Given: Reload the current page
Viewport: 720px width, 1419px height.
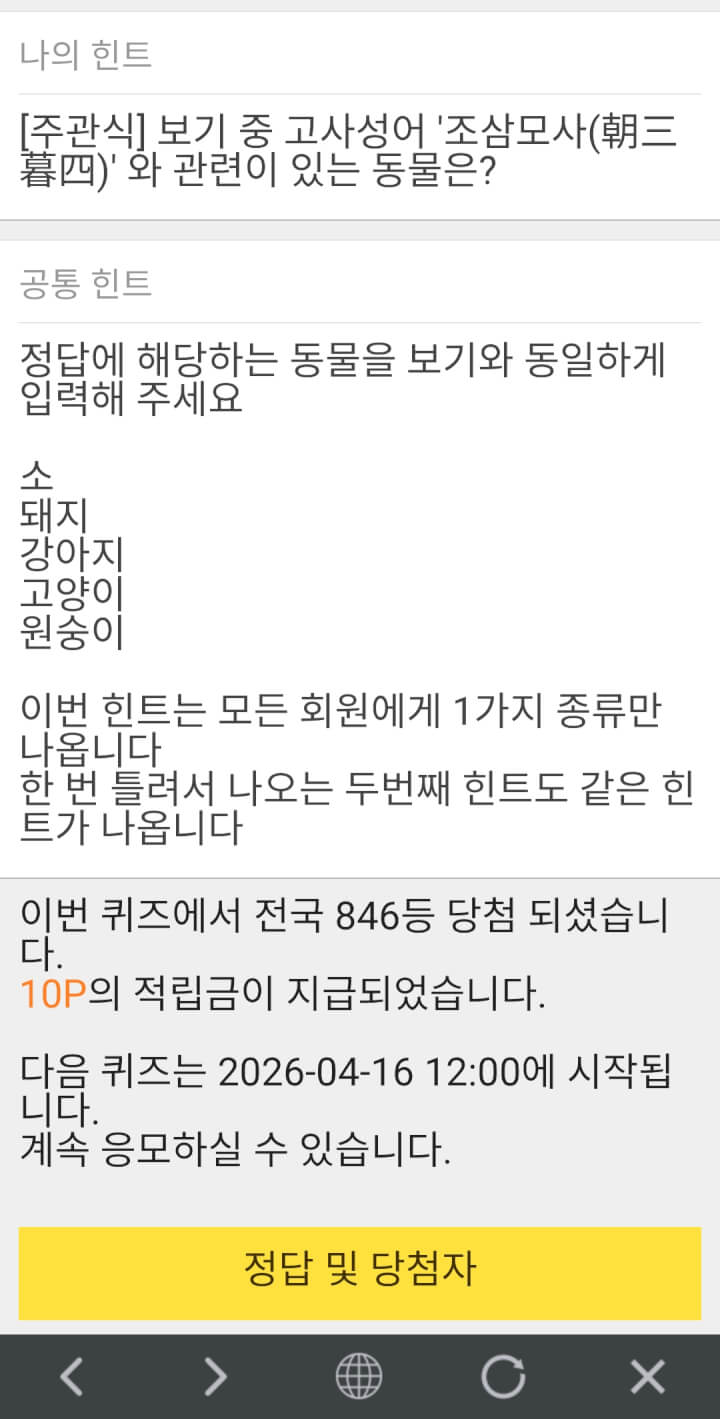Looking at the screenshot, I should tap(503, 1377).
